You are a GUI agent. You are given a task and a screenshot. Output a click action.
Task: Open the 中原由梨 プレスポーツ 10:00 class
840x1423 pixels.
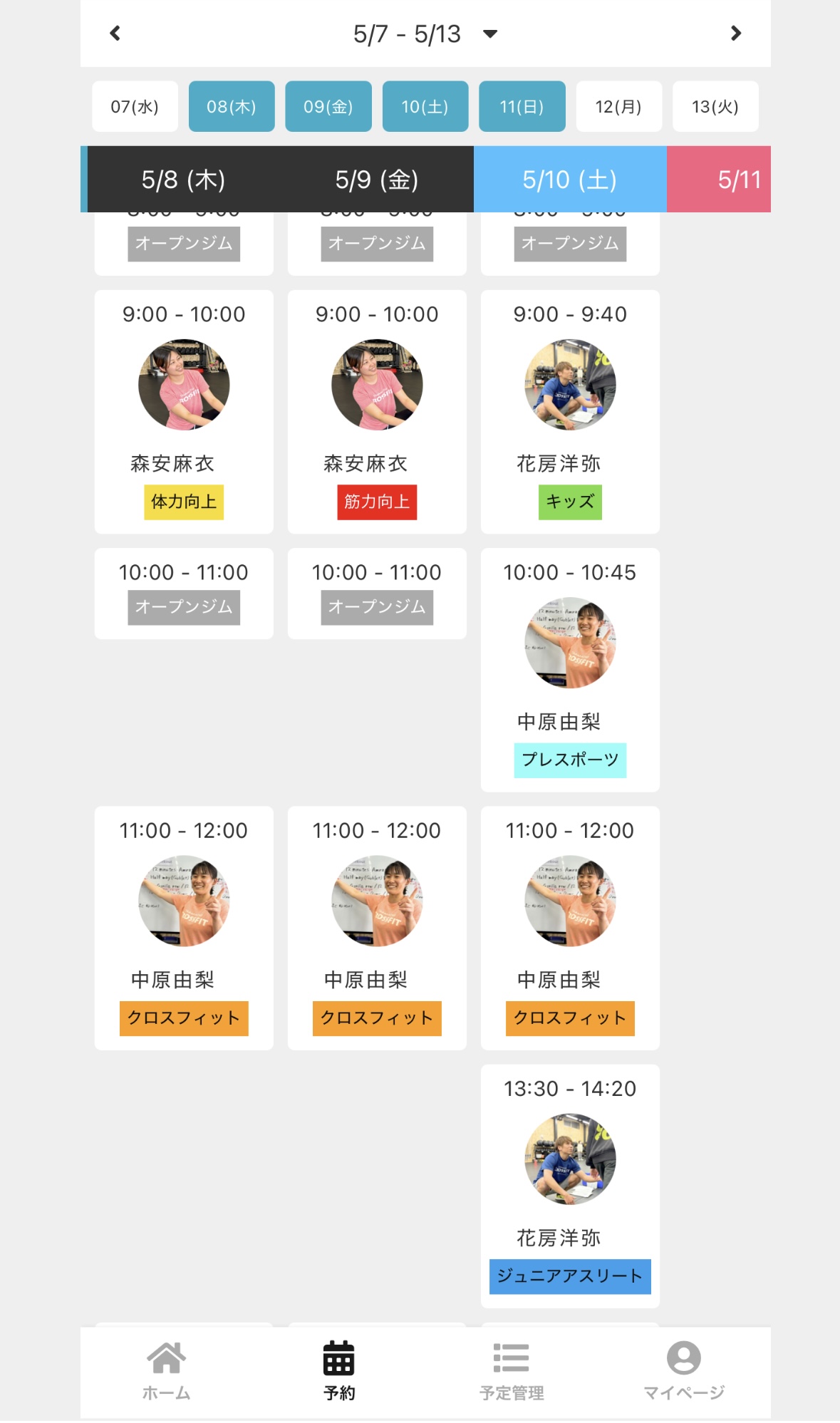570,669
